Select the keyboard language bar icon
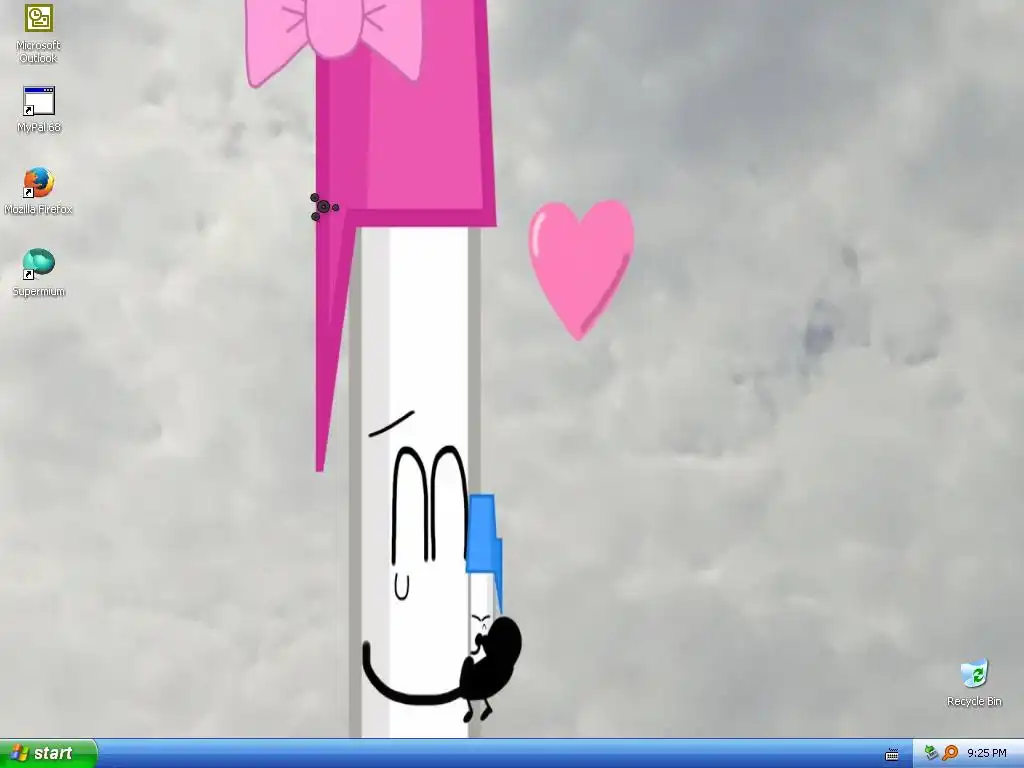 (x=892, y=753)
